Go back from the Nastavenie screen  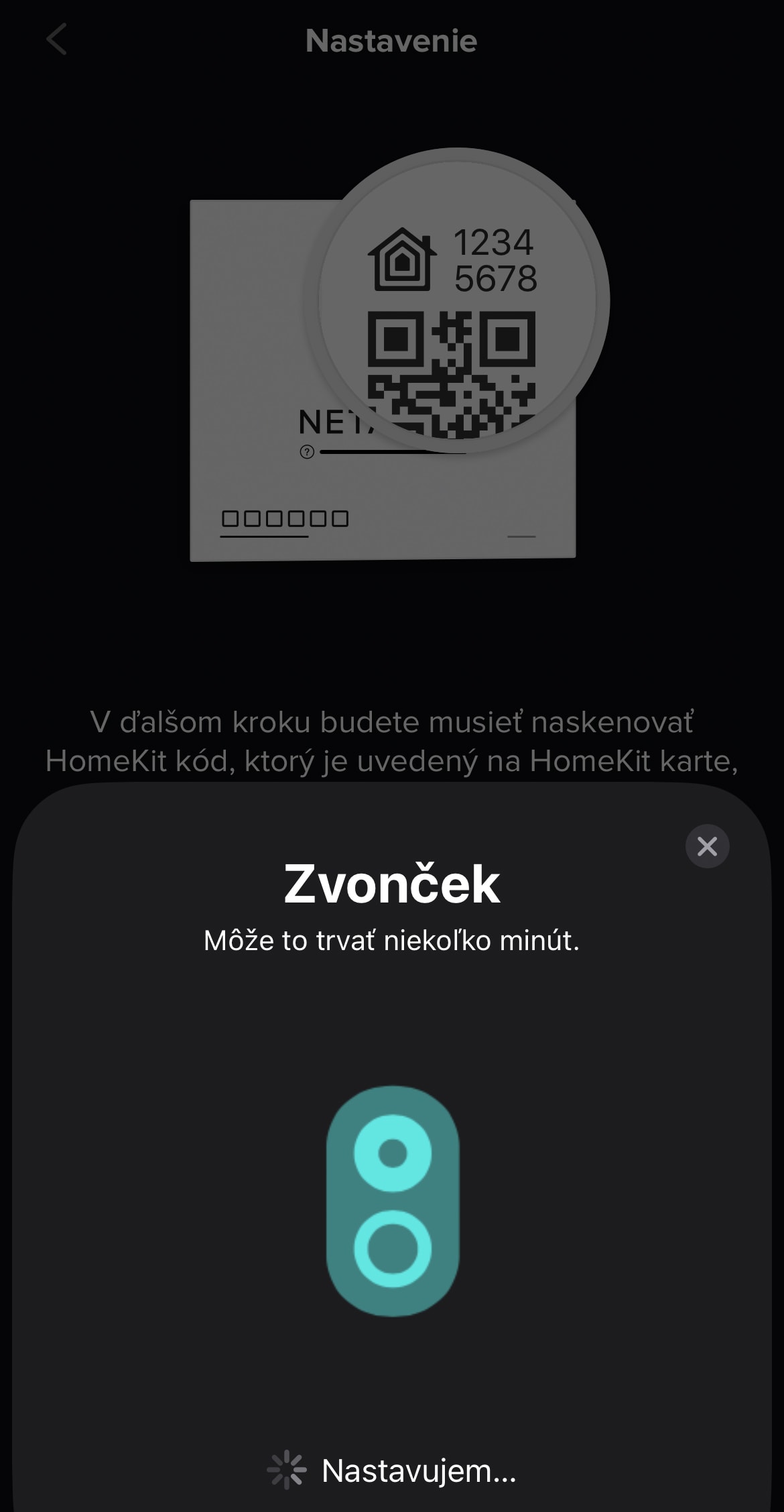(57, 40)
